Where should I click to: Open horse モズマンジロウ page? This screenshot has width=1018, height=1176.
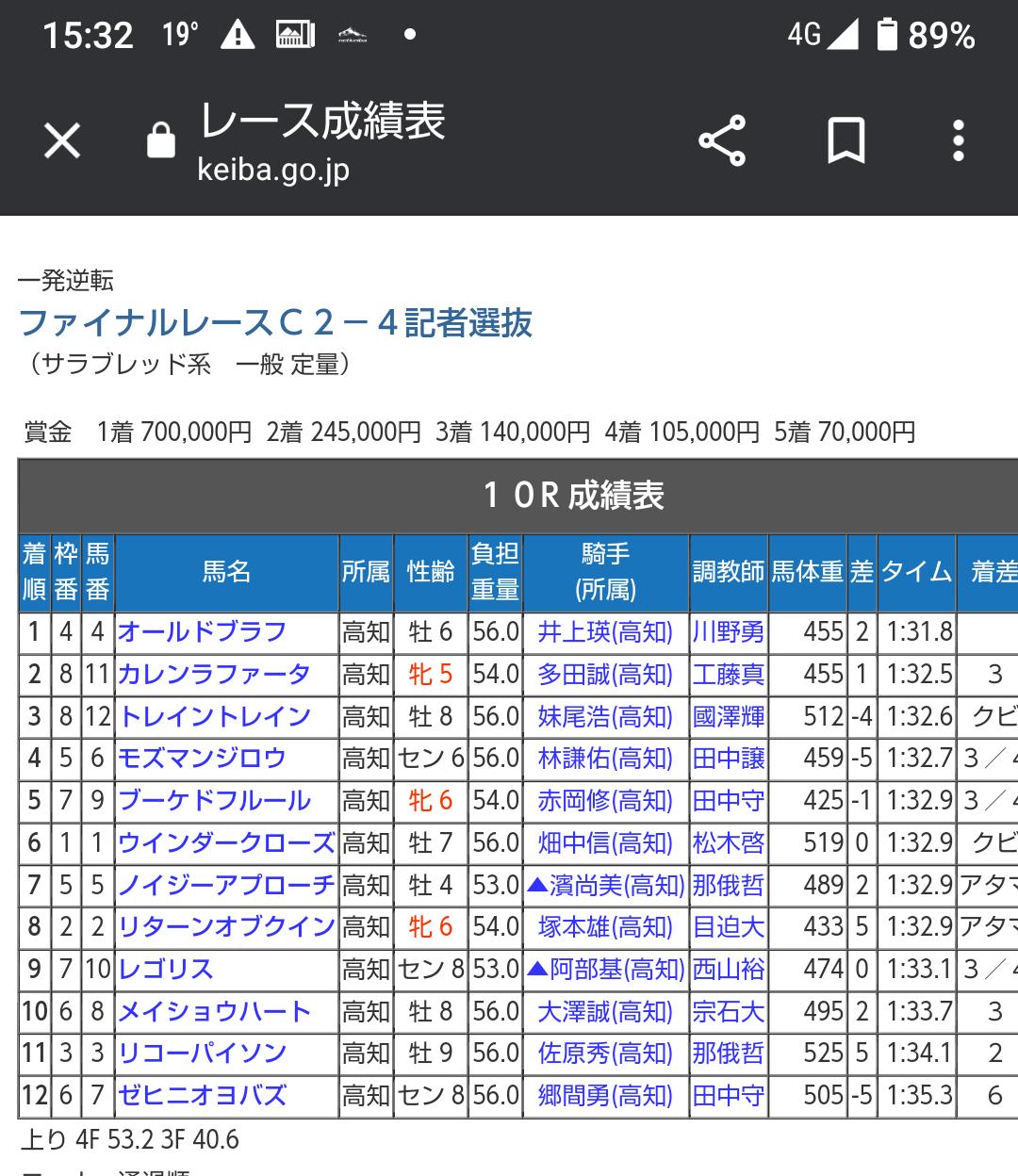pyautogui.click(x=202, y=759)
